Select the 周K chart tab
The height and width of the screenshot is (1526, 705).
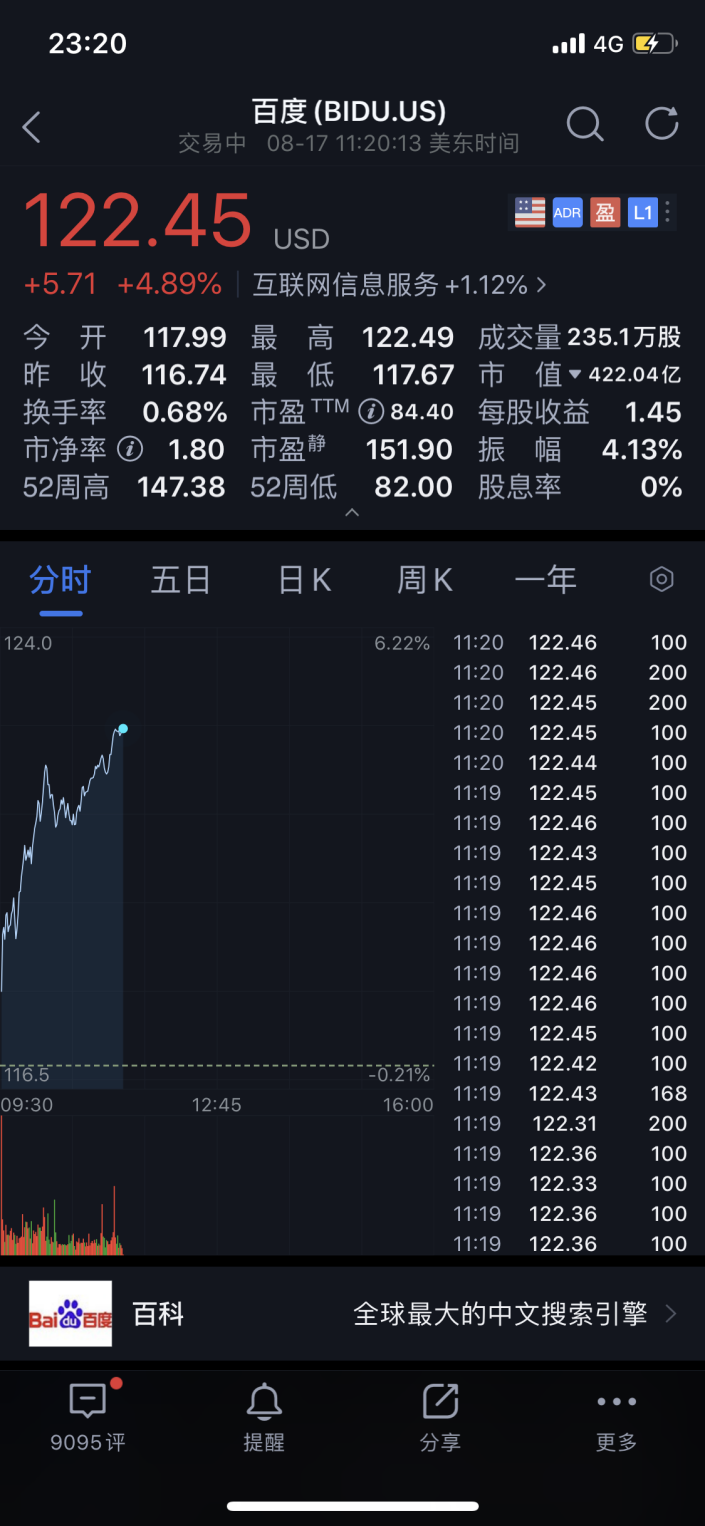click(425, 580)
